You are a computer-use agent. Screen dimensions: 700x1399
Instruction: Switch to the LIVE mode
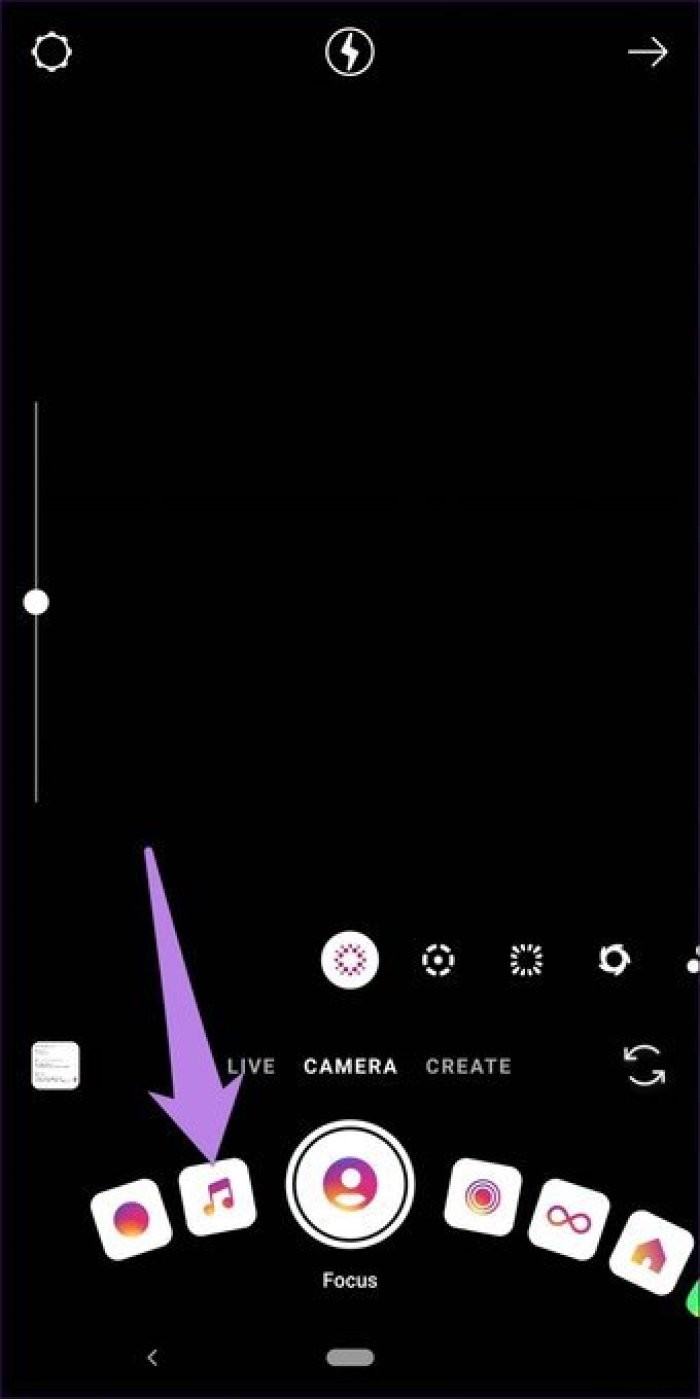tap(251, 1066)
